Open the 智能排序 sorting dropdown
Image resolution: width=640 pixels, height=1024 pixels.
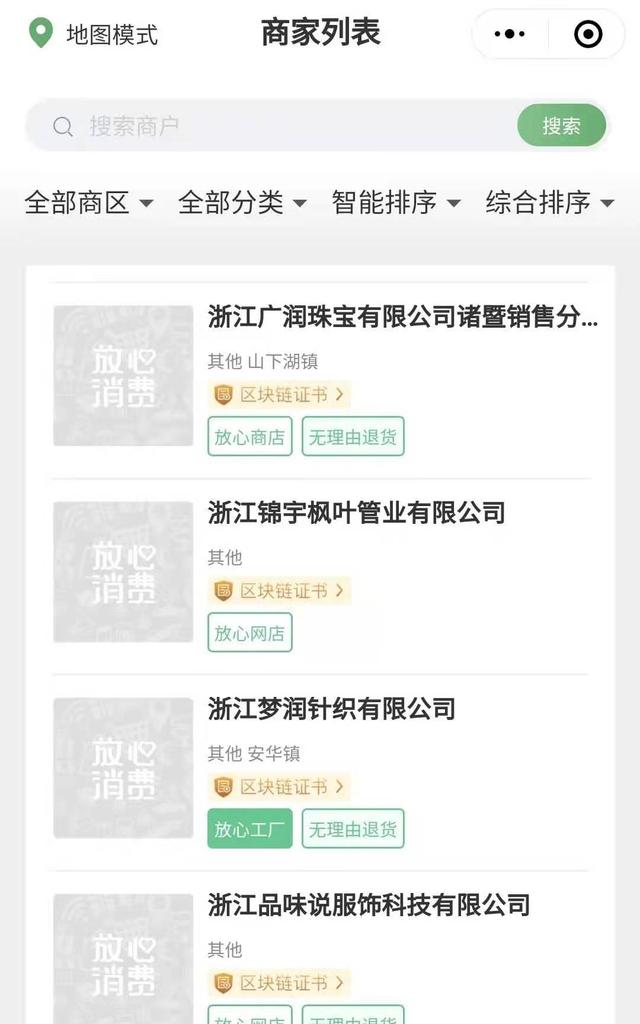point(396,202)
